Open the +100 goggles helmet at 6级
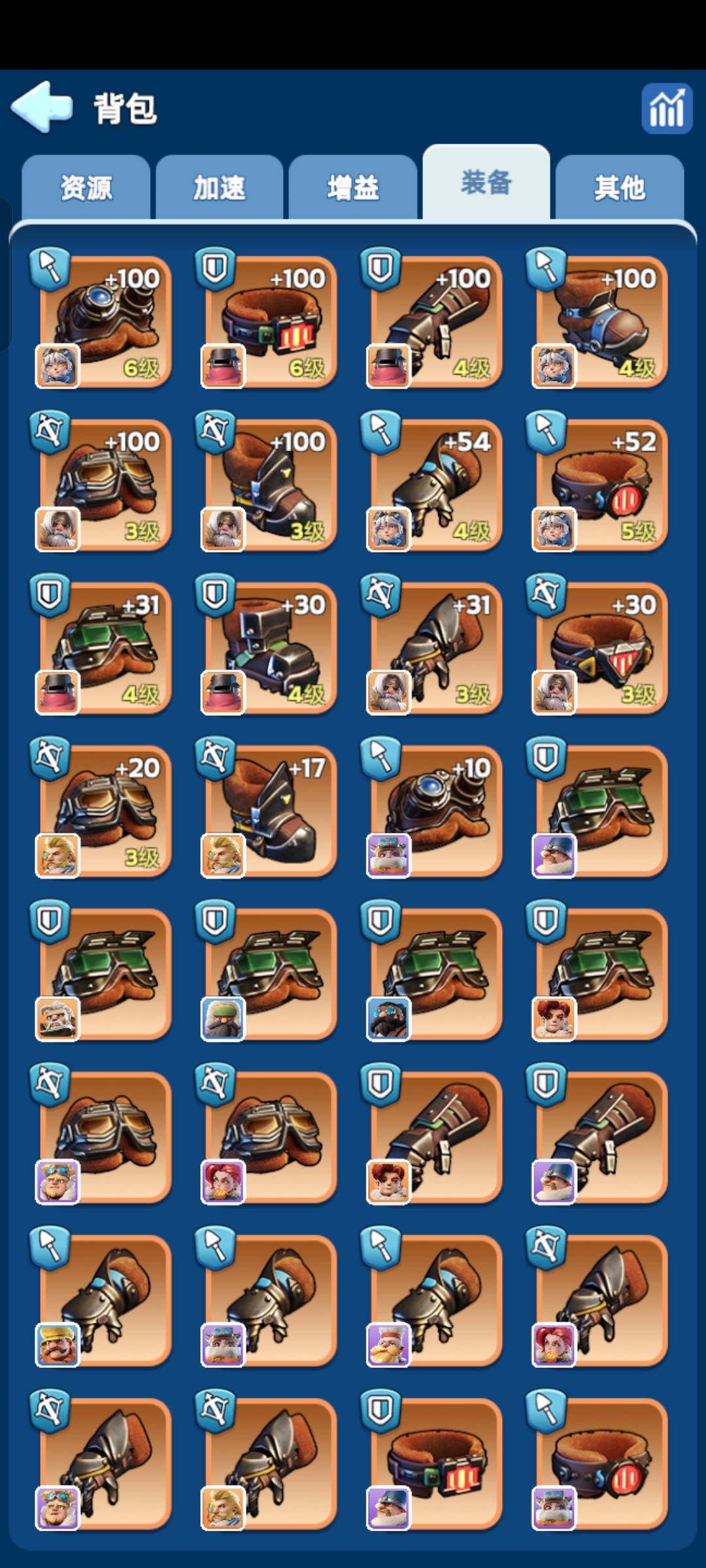Screen dimensions: 706x1568 tap(105, 321)
